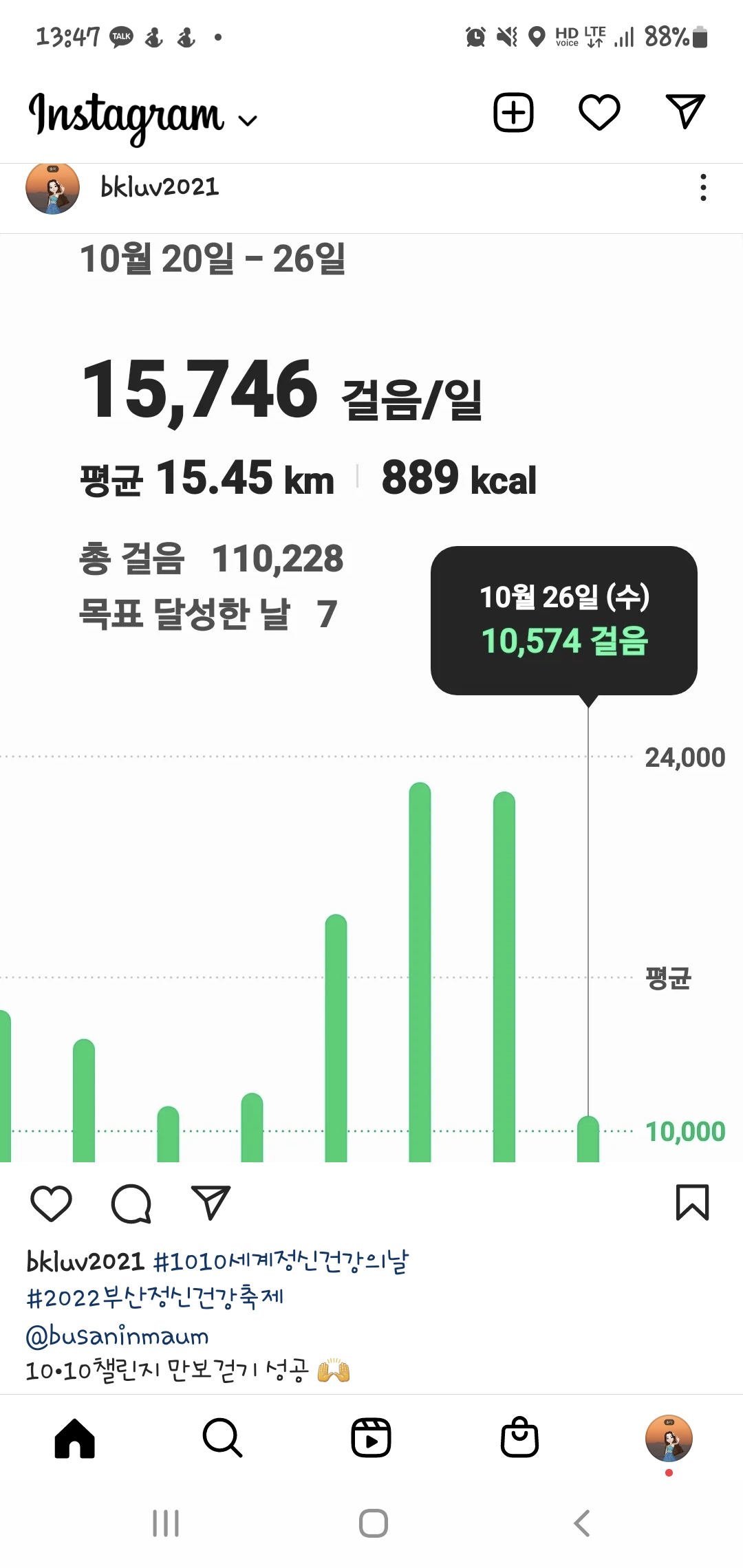Switch to the Shop tab

[x=519, y=1439]
